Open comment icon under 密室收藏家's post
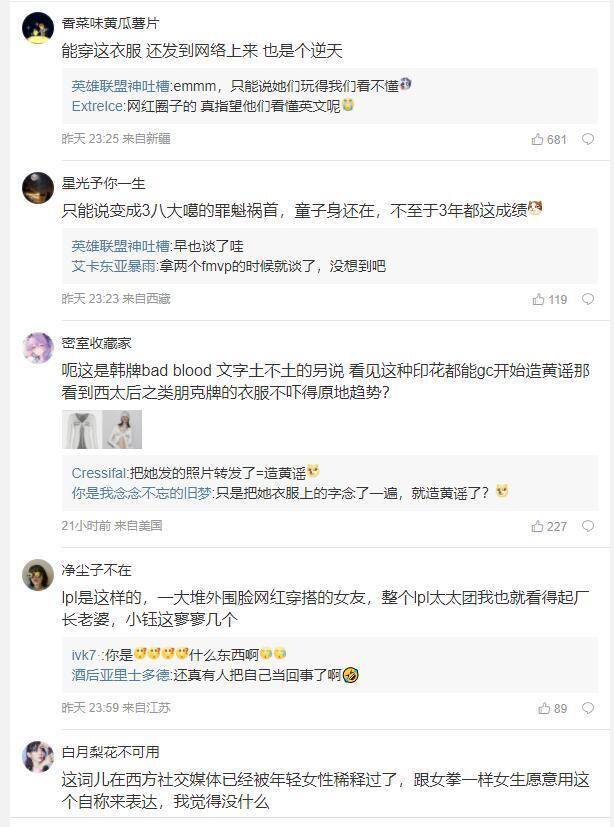Viewport: 614px width, 827px height. coord(589,526)
